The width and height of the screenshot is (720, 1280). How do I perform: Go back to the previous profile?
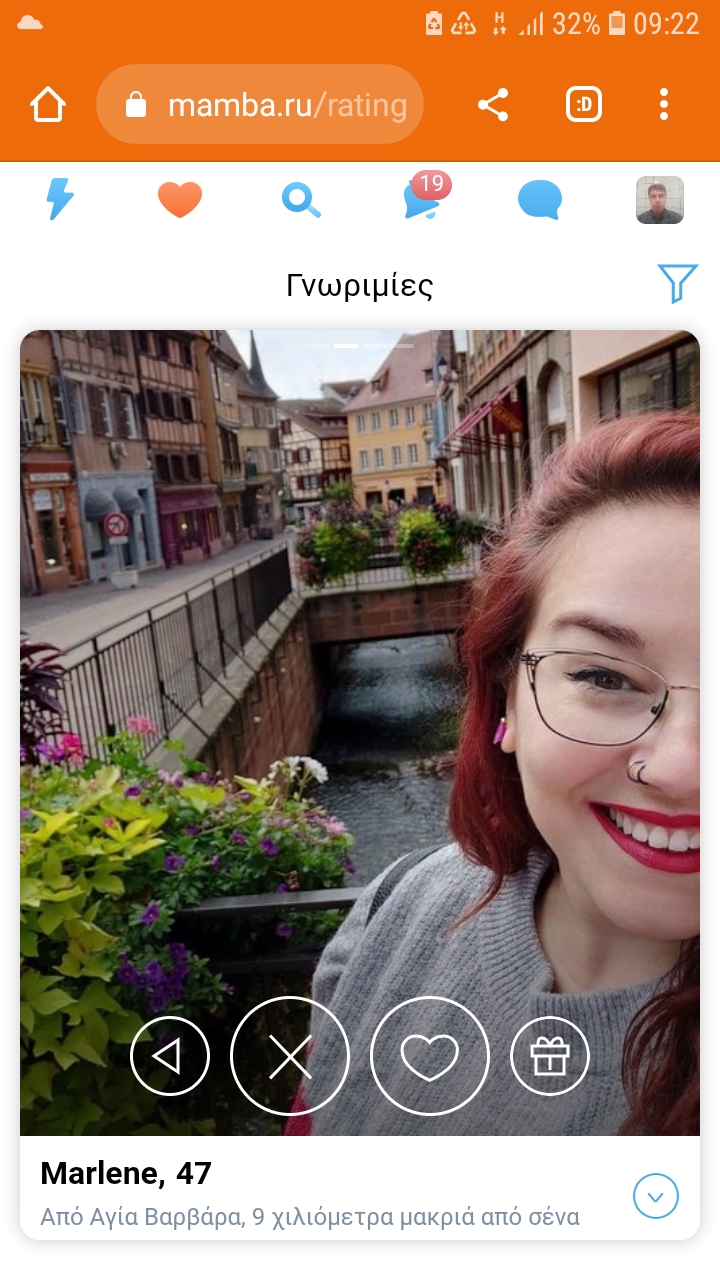click(170, 1056)
